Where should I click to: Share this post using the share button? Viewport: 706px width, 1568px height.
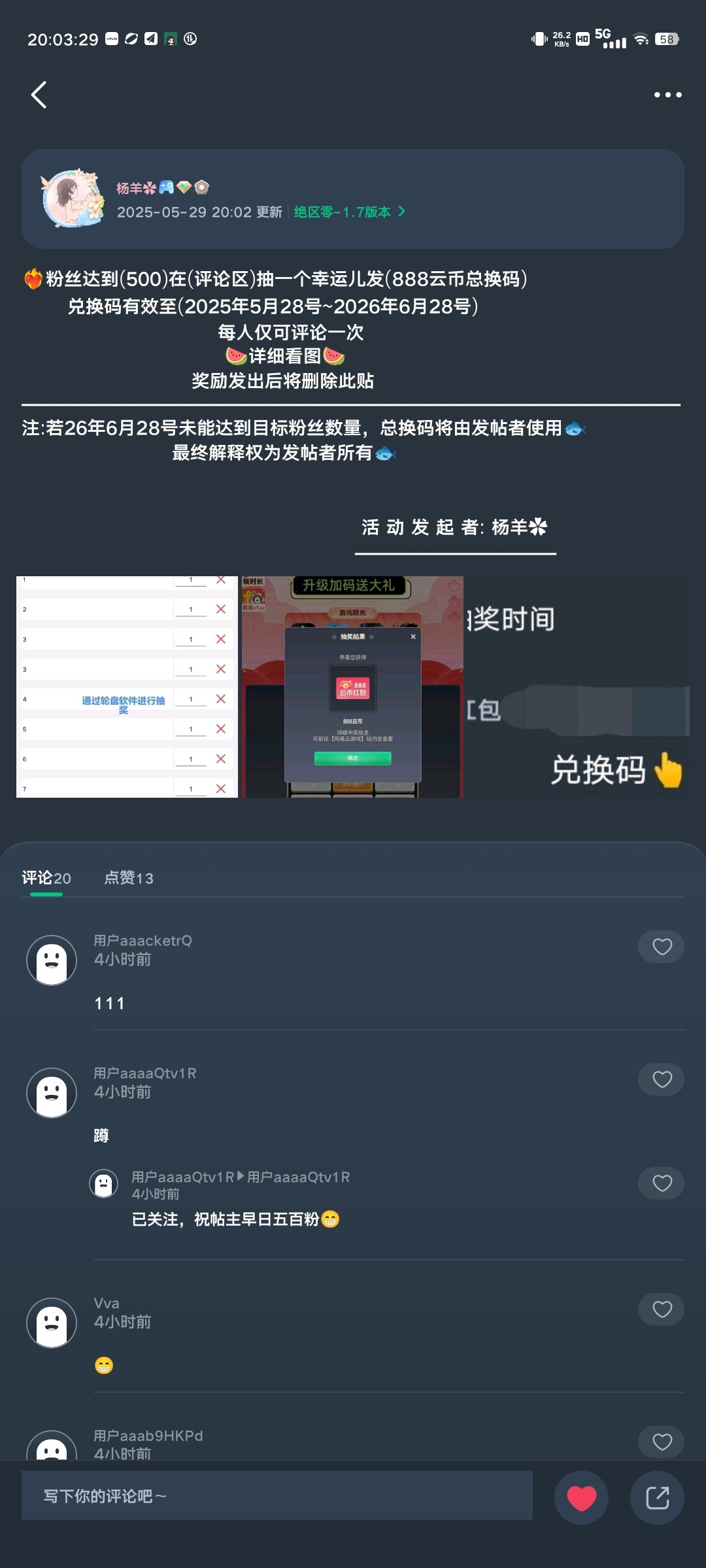point(657,1497)
